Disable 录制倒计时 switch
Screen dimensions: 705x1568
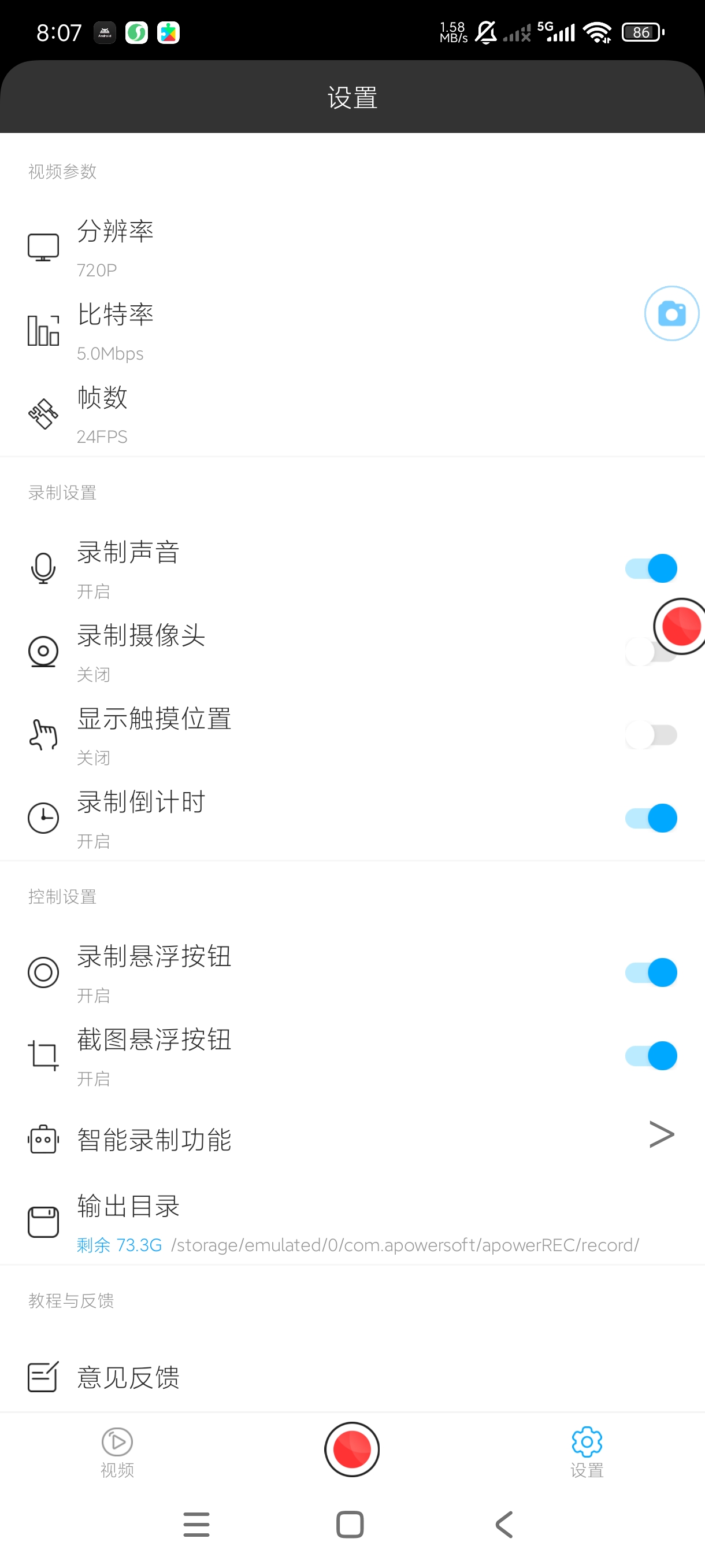pyautogui.click(x=650, y=818)
